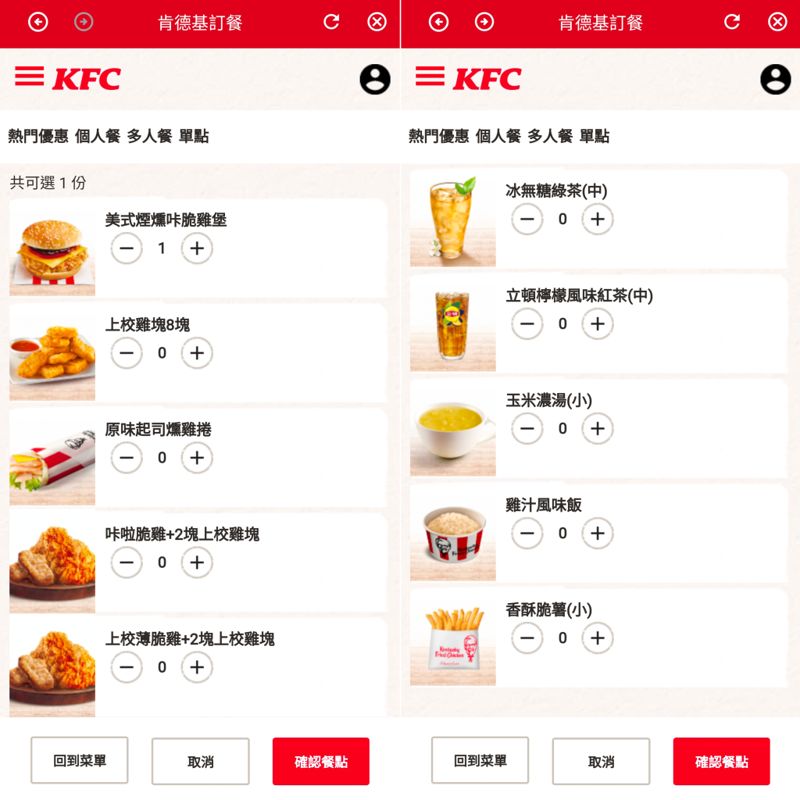
Task: Increase 上校薄脆雞+2塊上校雞塊 quantity
Action: tap(197, 667)
